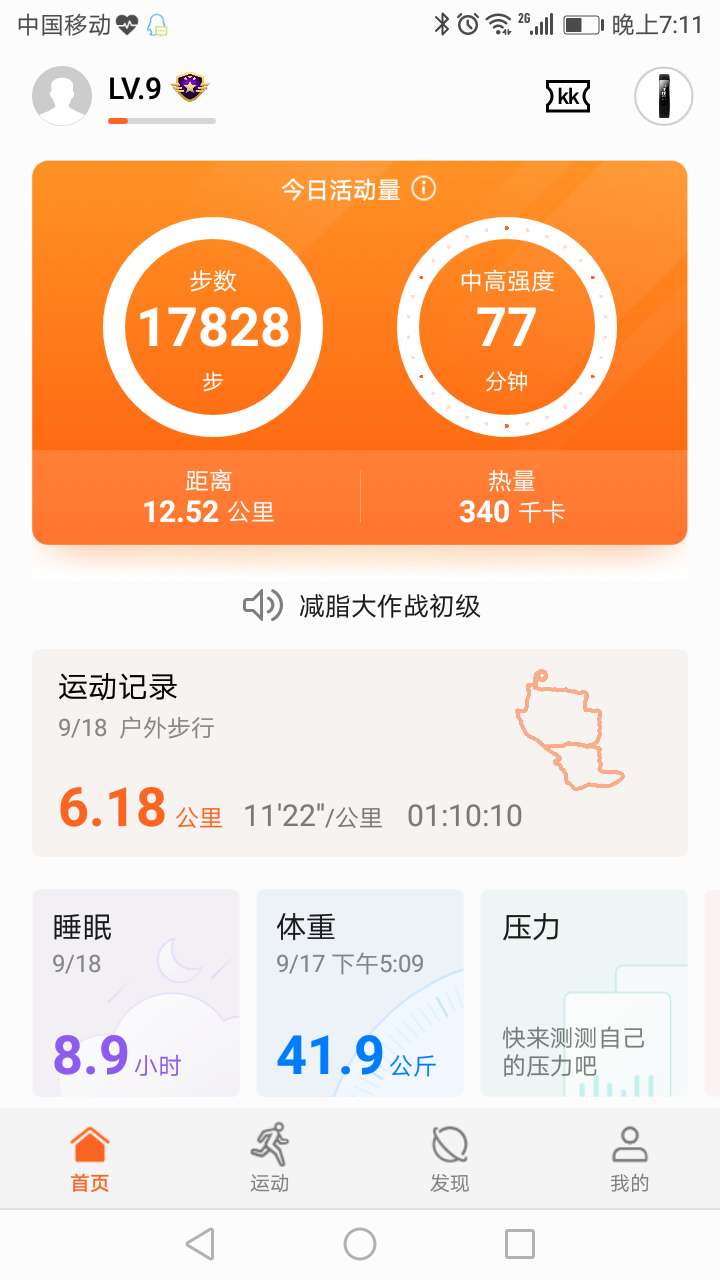Tap the LV.9 level badge emblem
This screenshot has width=720, height=1280.
pyautogui.click(x=189, y=88)
